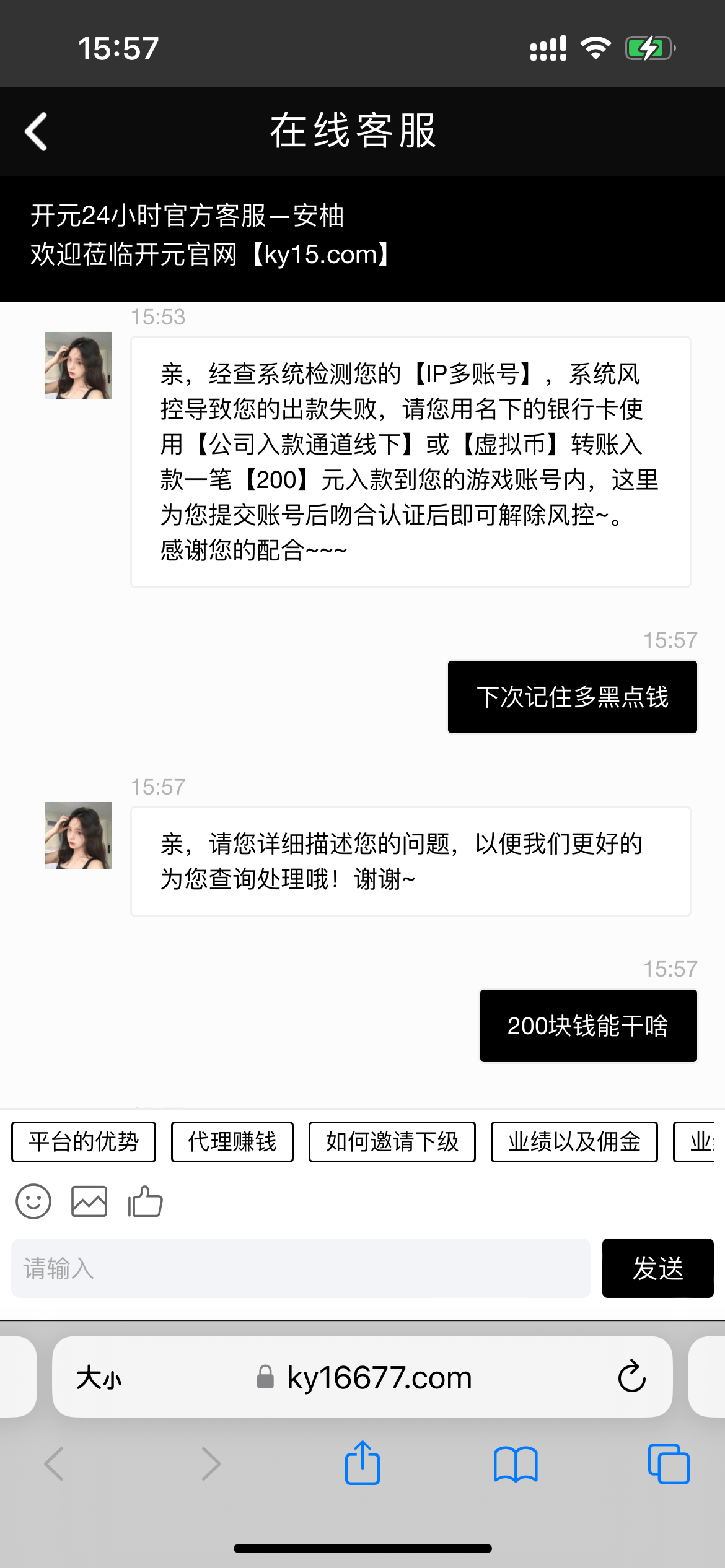Choose the 代理赚钱 quick reply chip

(232, 1141)
